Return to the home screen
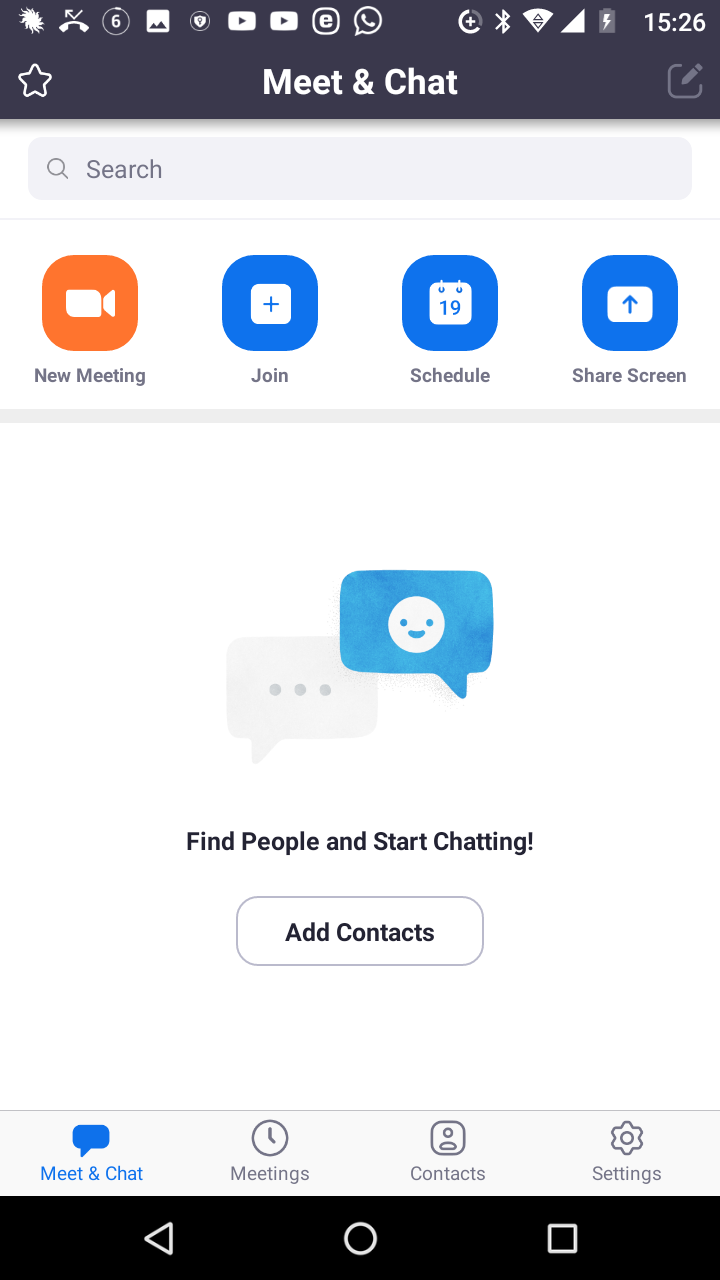 click(x=360, y=1238)
